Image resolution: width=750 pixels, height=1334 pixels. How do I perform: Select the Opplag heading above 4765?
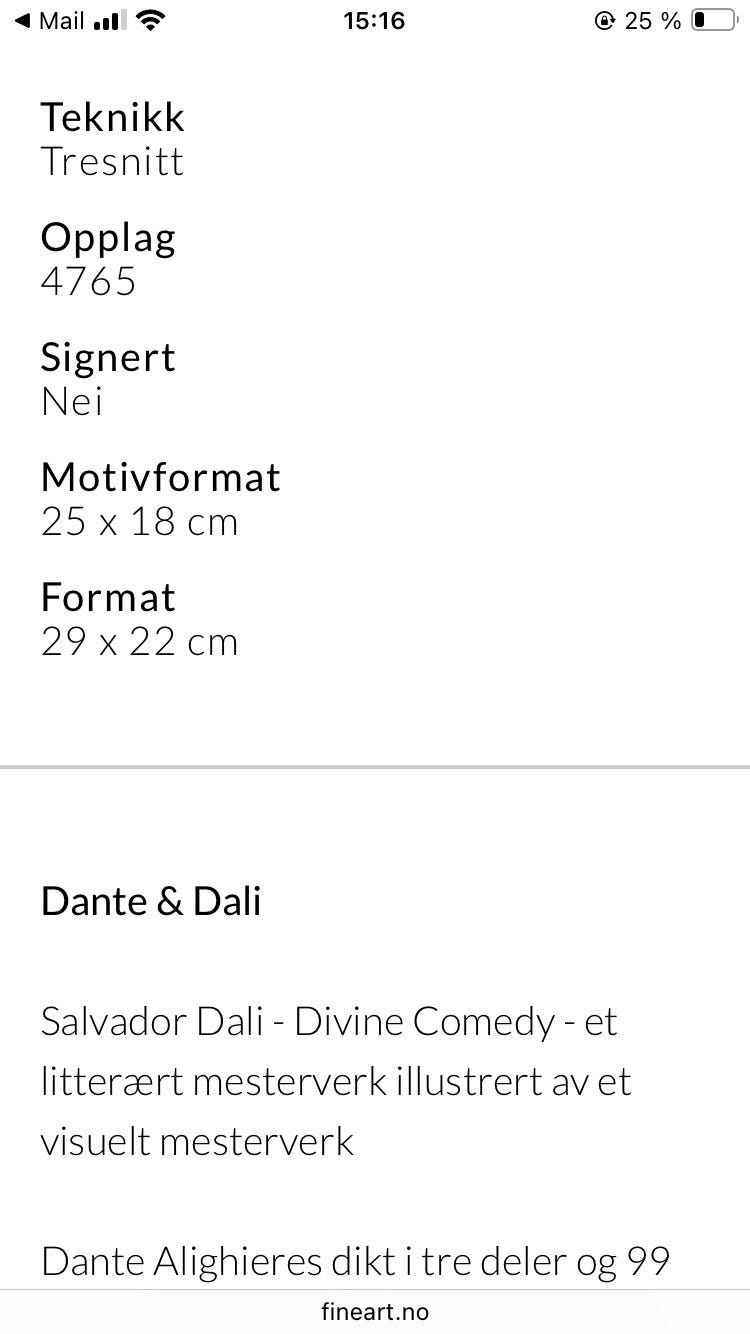pyautogui.click(x=108, y=238)
